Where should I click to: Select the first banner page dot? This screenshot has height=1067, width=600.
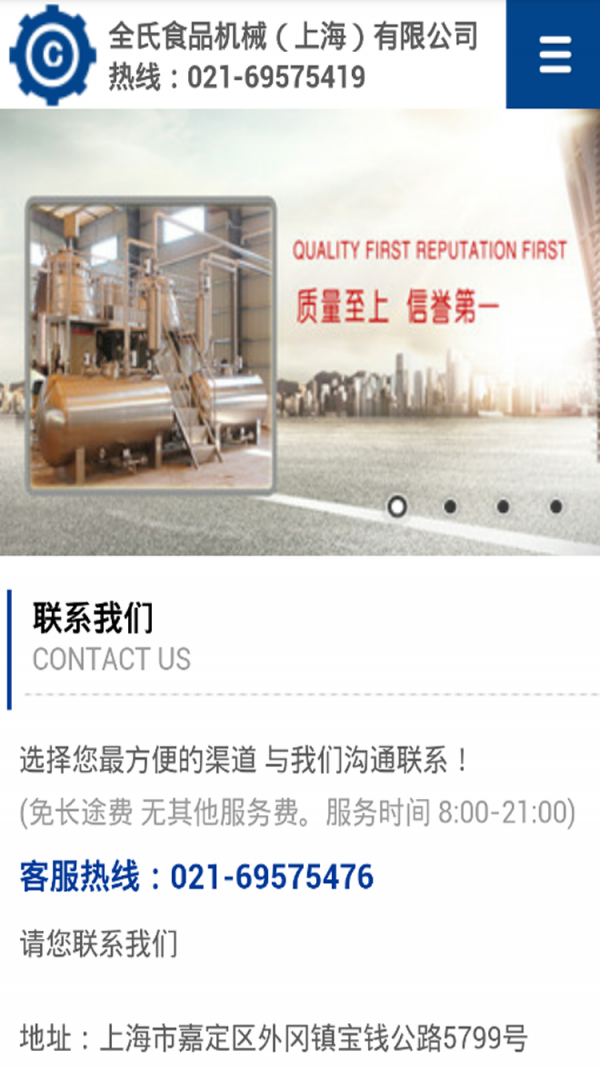[x=397, y=506]
